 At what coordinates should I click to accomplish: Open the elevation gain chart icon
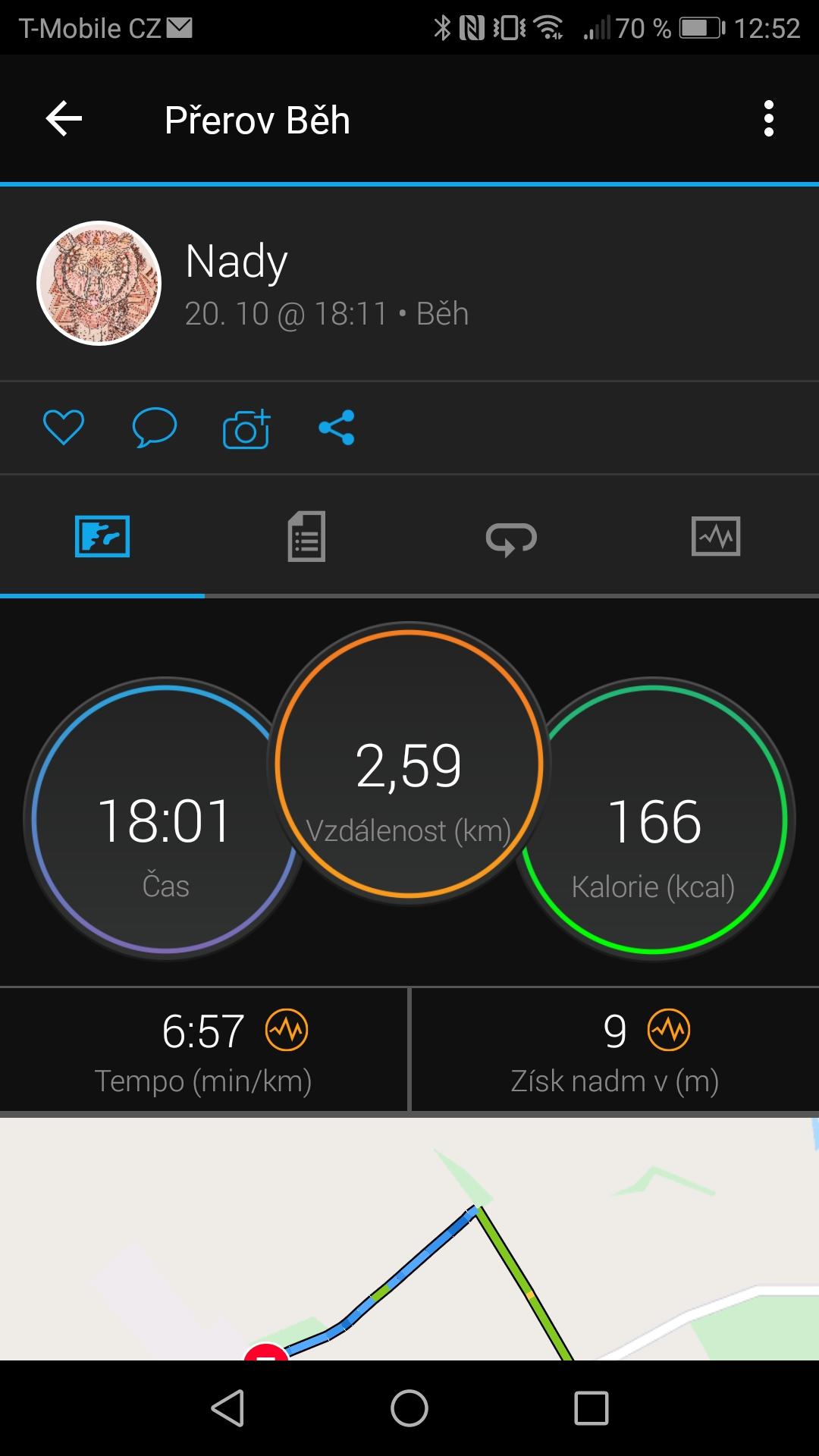669,1030
